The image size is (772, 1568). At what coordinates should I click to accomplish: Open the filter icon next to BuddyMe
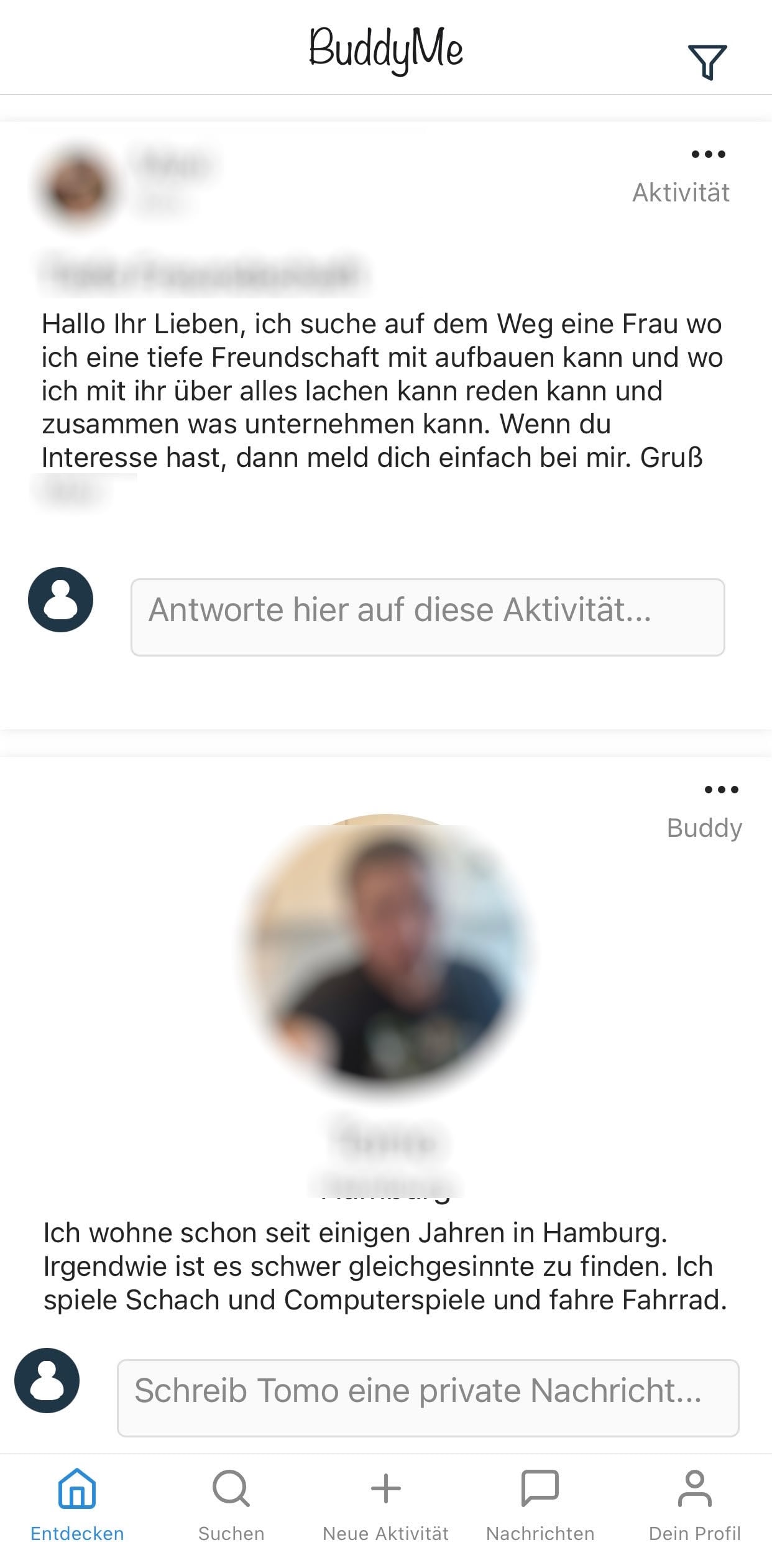click(707, 62)
